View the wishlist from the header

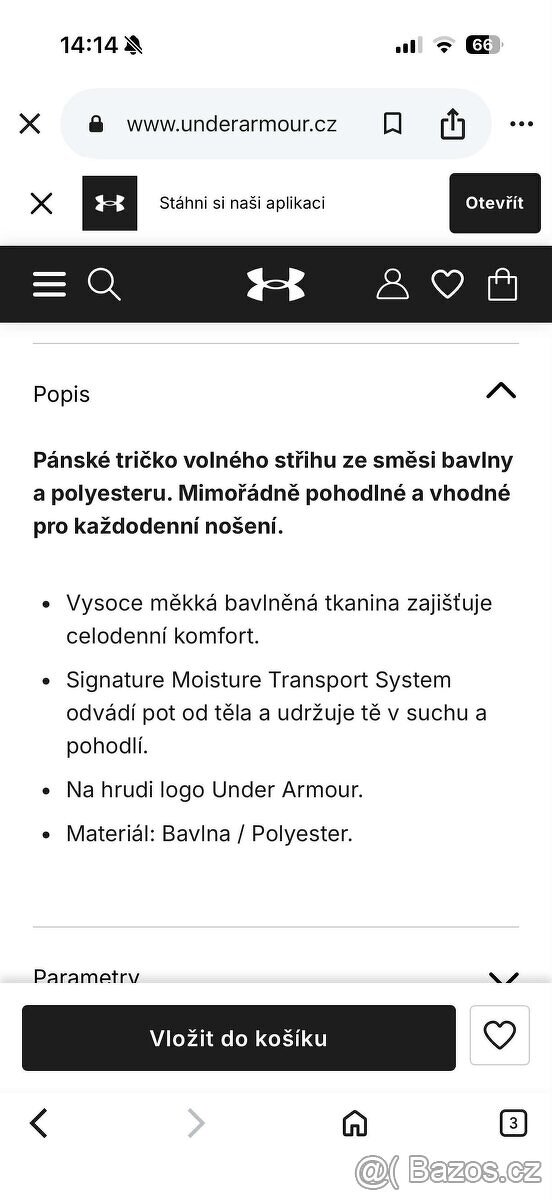click(447, 284)
